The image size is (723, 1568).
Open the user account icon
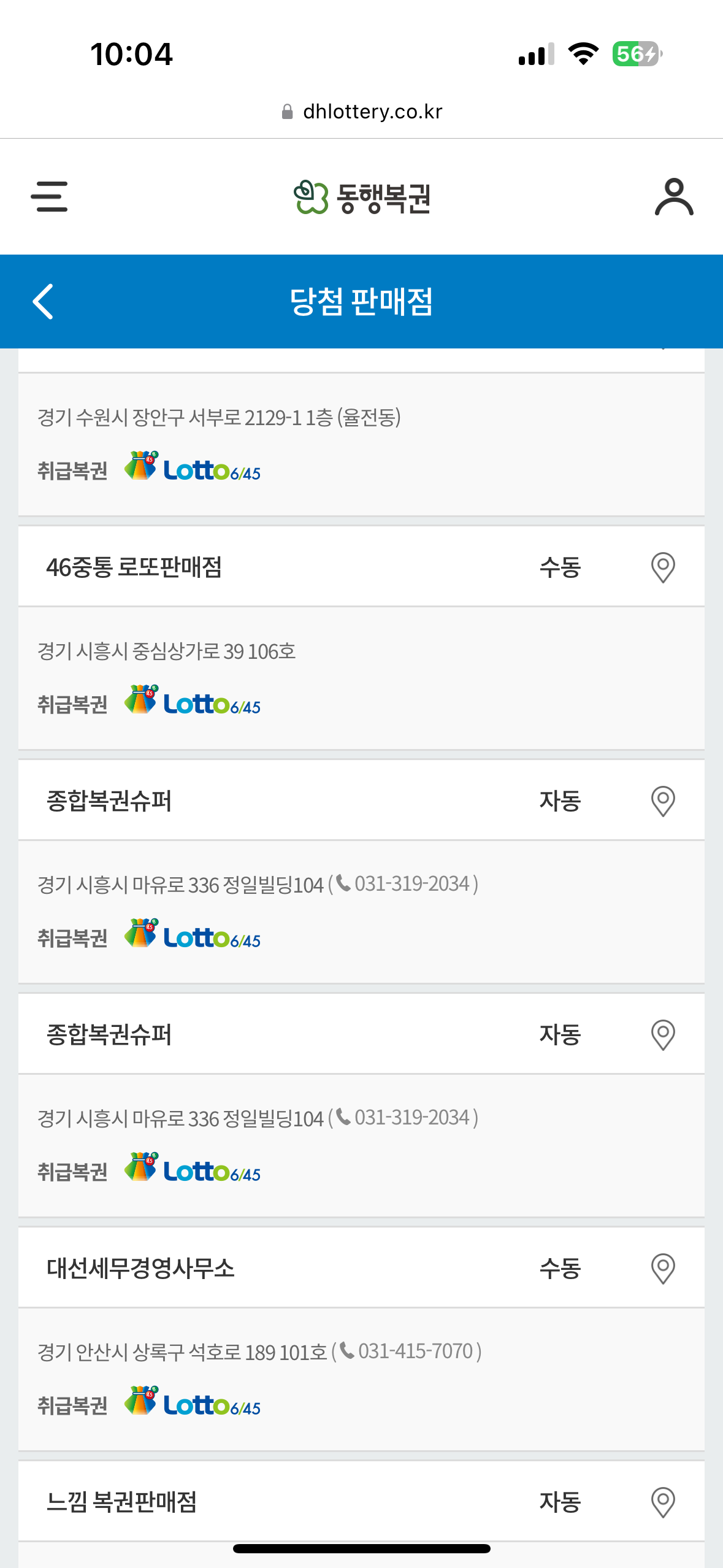pos(673,197)
